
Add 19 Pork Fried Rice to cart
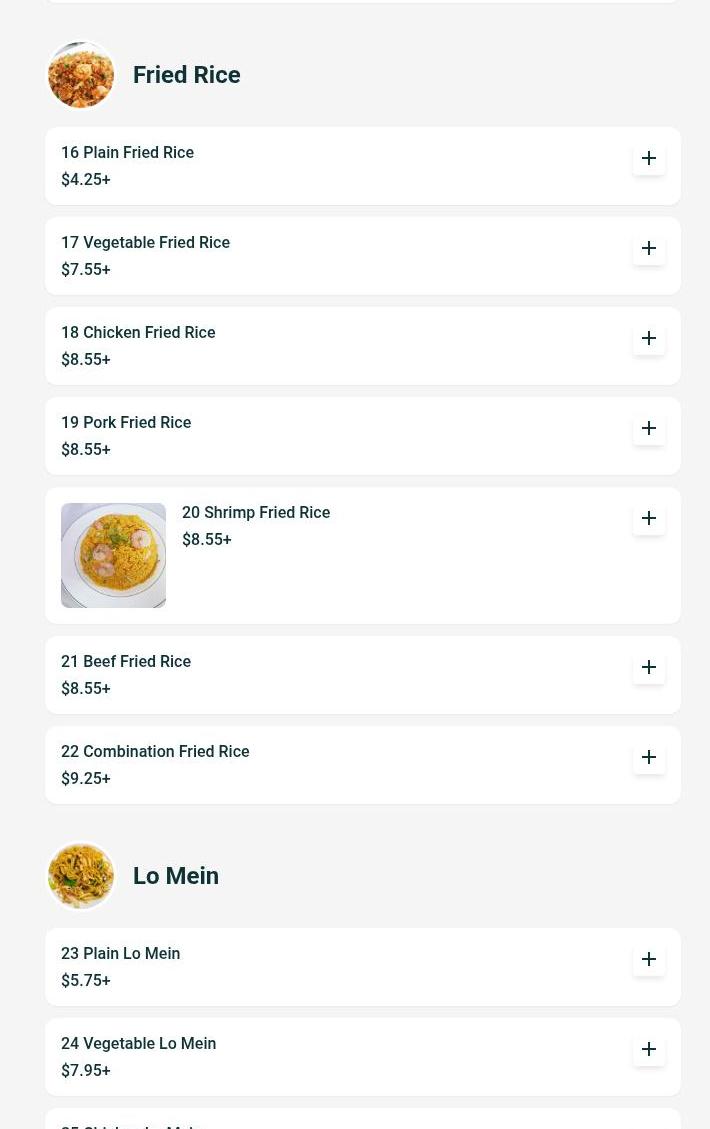click(649, 428)
